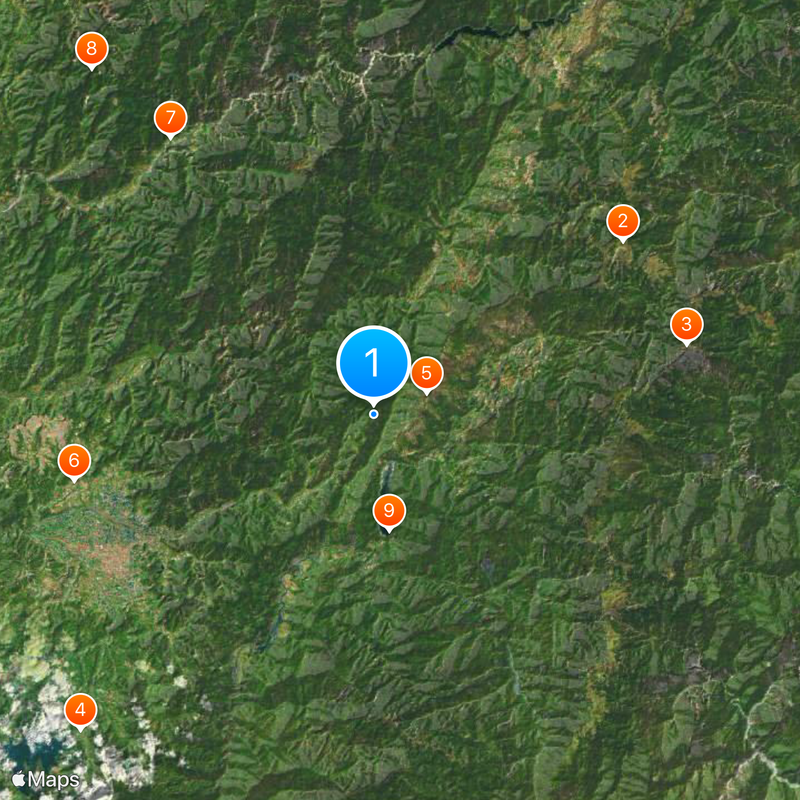This screenshot has width=800, height=800.
Task: Open the orange map pin numbered 6
Action: pos(74,461)
